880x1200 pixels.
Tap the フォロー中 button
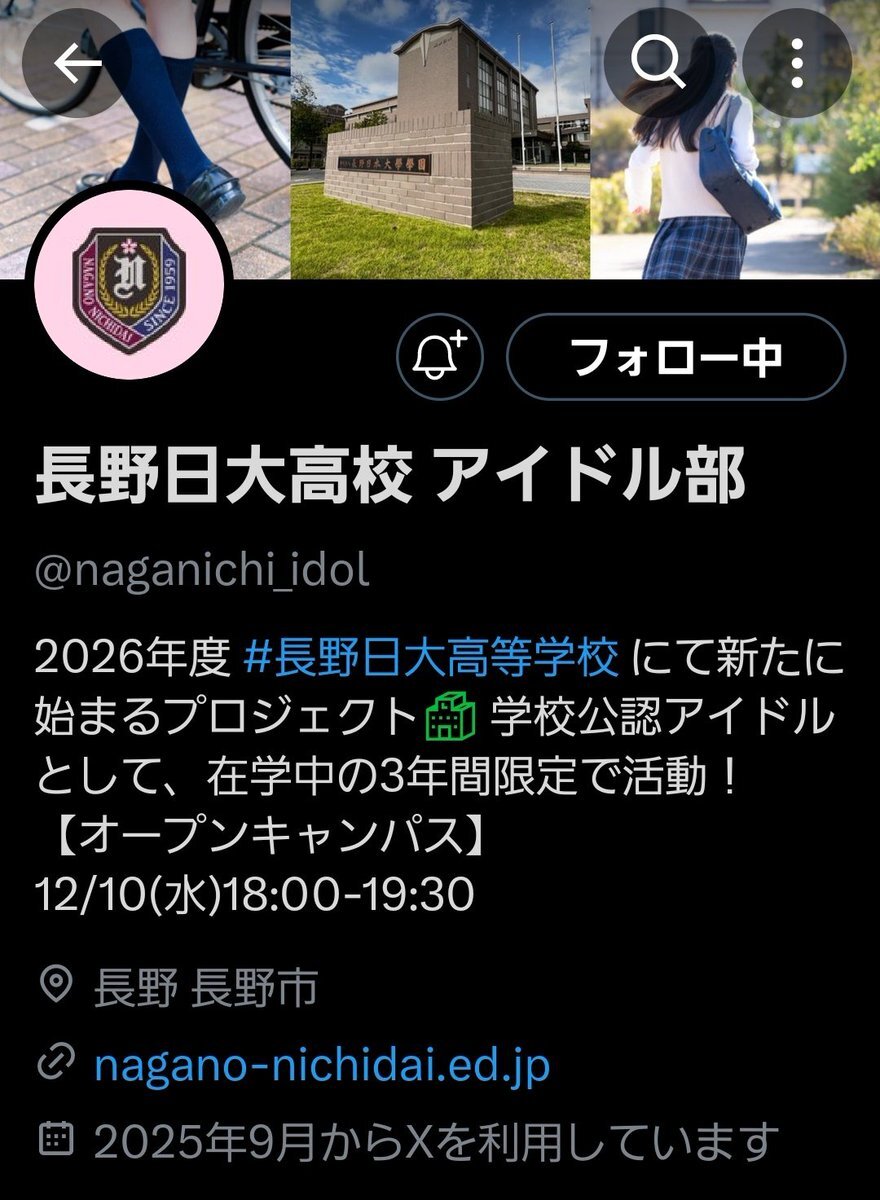[676, 357]
